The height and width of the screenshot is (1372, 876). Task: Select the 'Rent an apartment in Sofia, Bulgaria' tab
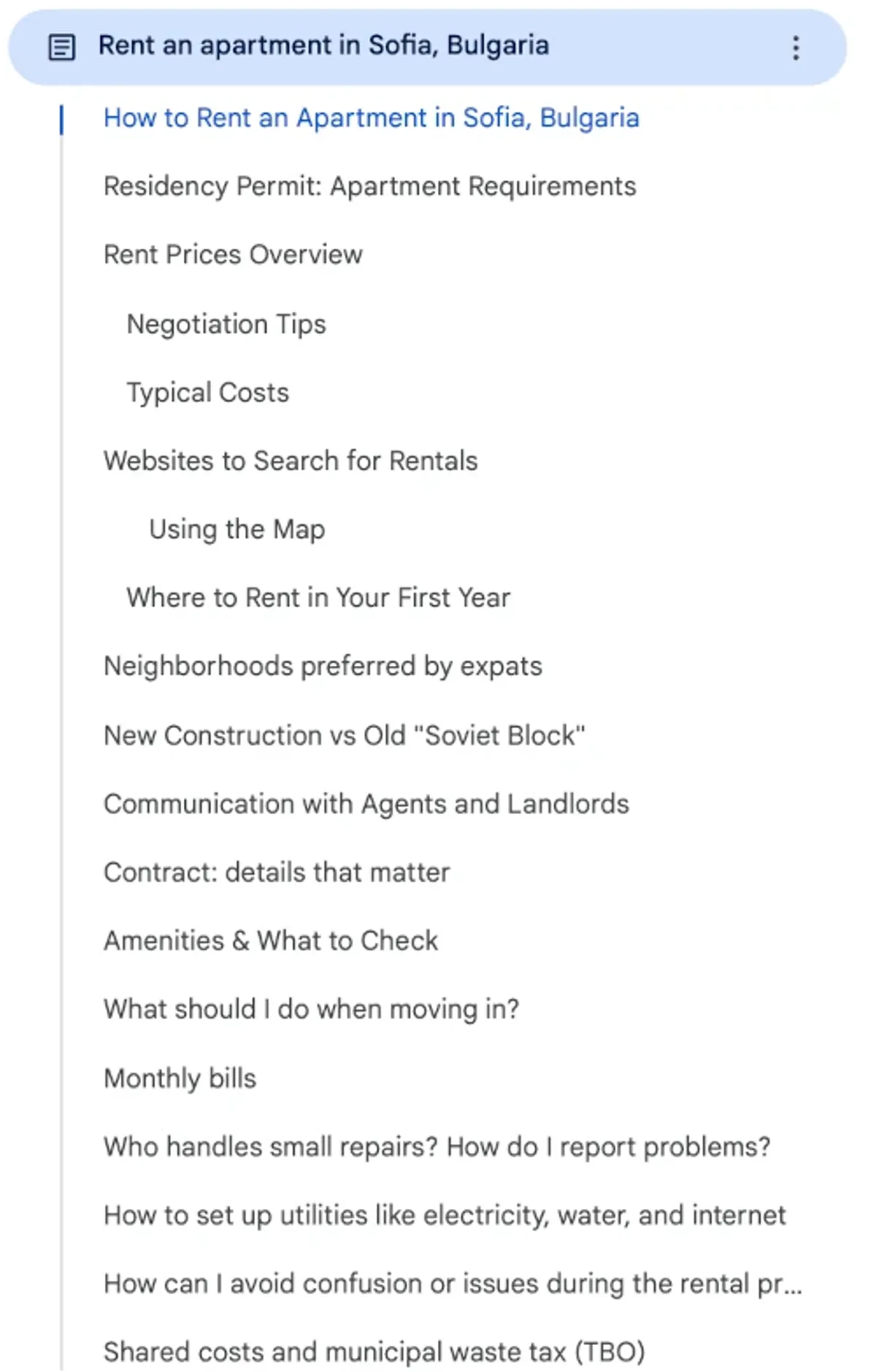point(323,46)
